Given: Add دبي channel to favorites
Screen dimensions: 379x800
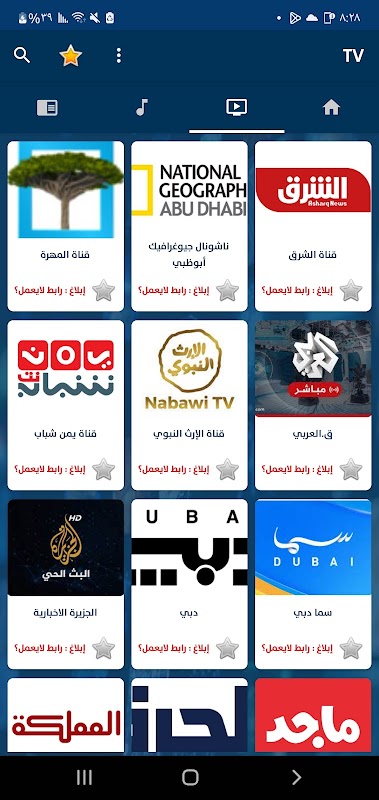Looking at the screenshot, I should tap(228, 648).
